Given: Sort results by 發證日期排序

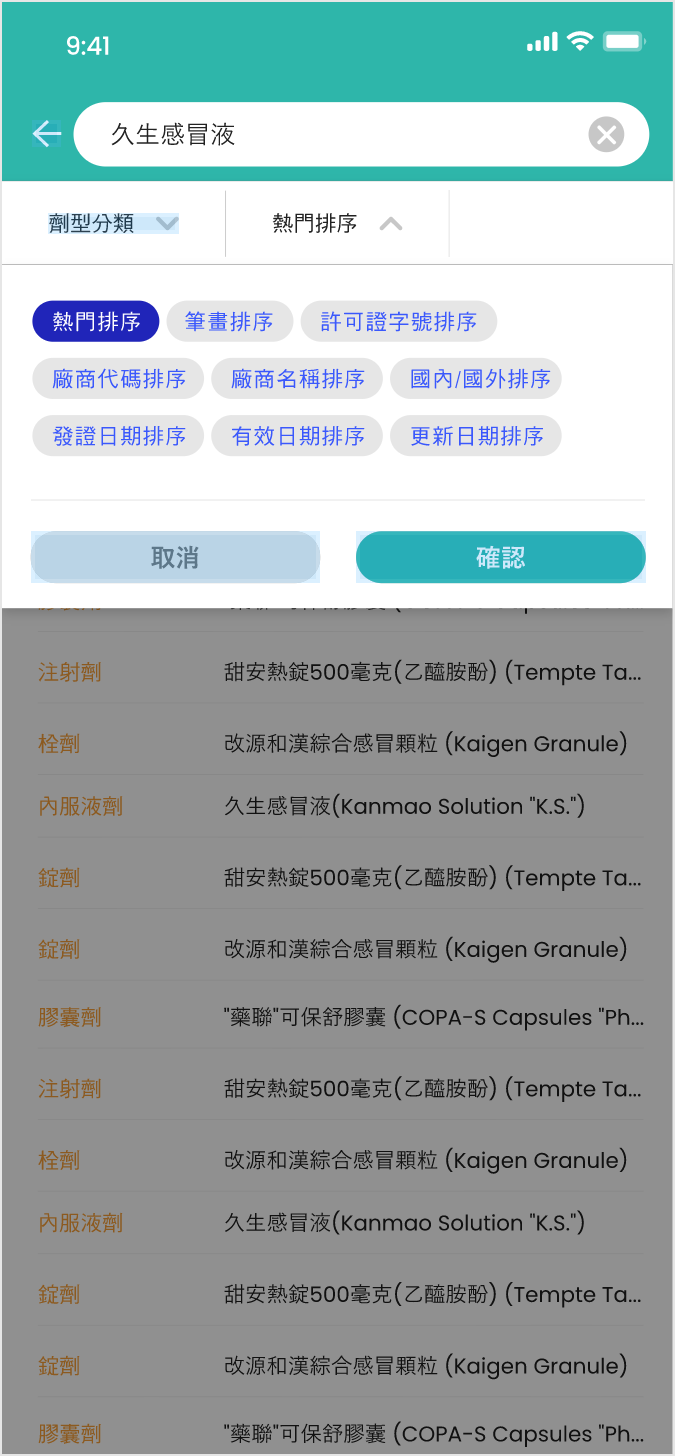Looking at the screenshot, I should [x=118, y=436].
